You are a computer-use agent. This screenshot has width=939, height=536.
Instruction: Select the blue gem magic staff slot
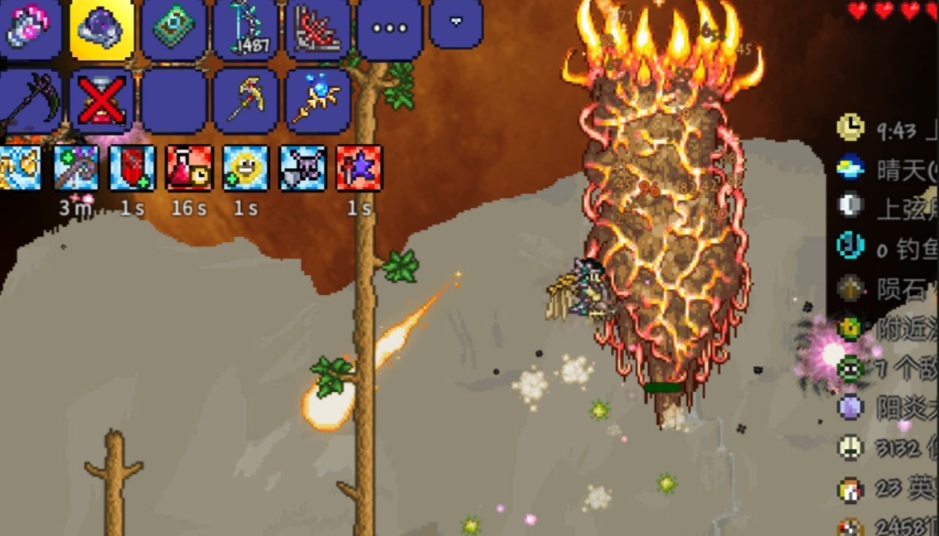pos(318,100)
